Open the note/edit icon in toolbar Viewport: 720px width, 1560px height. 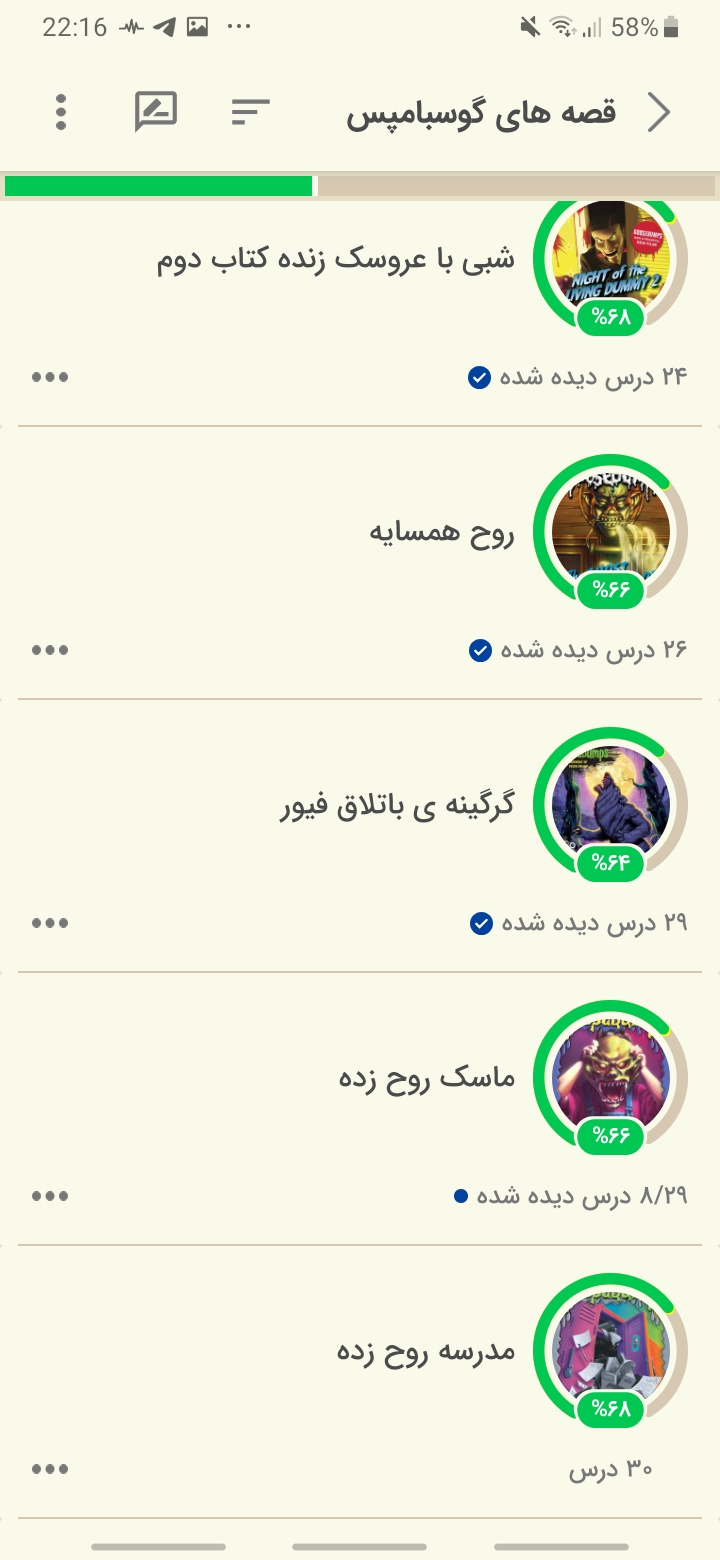(x=155, y=112)
